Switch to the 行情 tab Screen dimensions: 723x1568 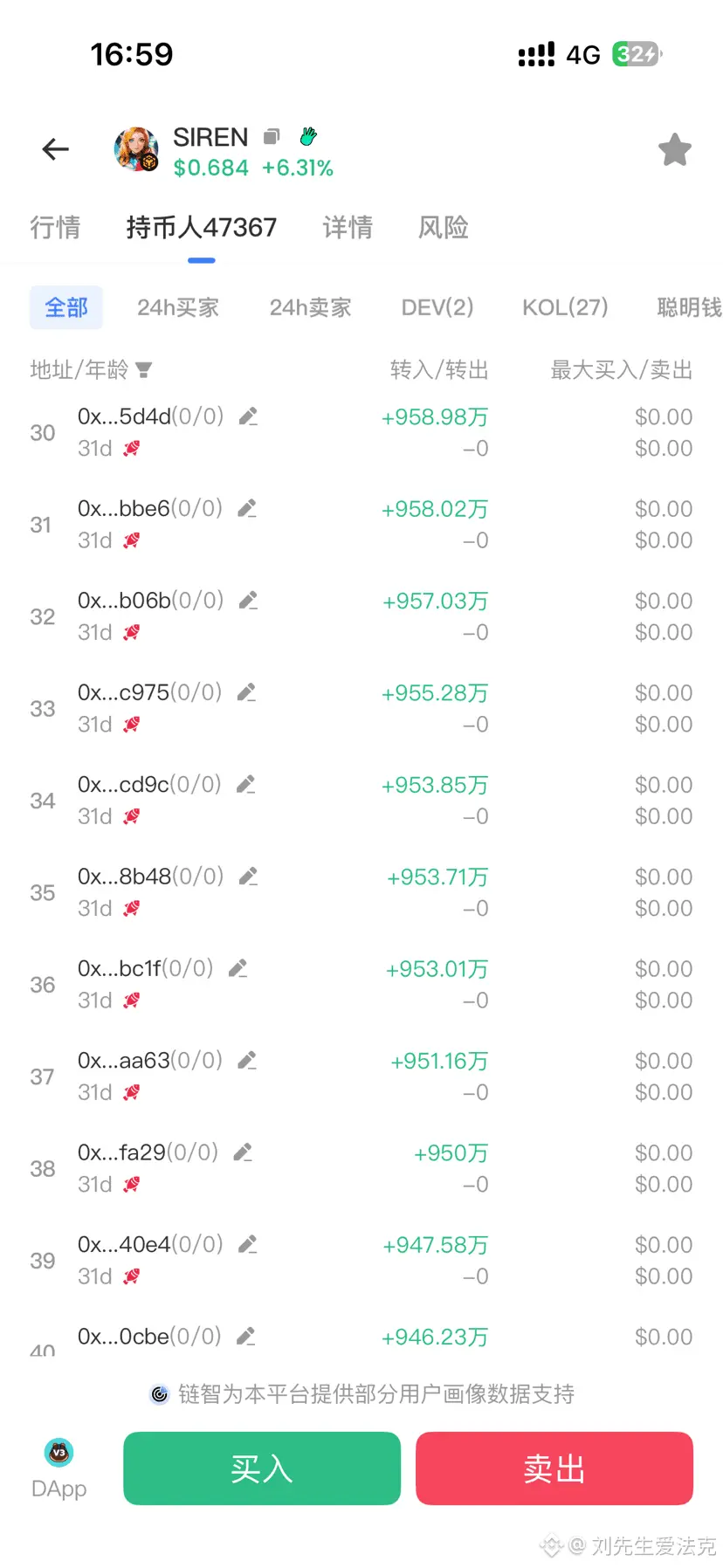(x=55, y=228)
